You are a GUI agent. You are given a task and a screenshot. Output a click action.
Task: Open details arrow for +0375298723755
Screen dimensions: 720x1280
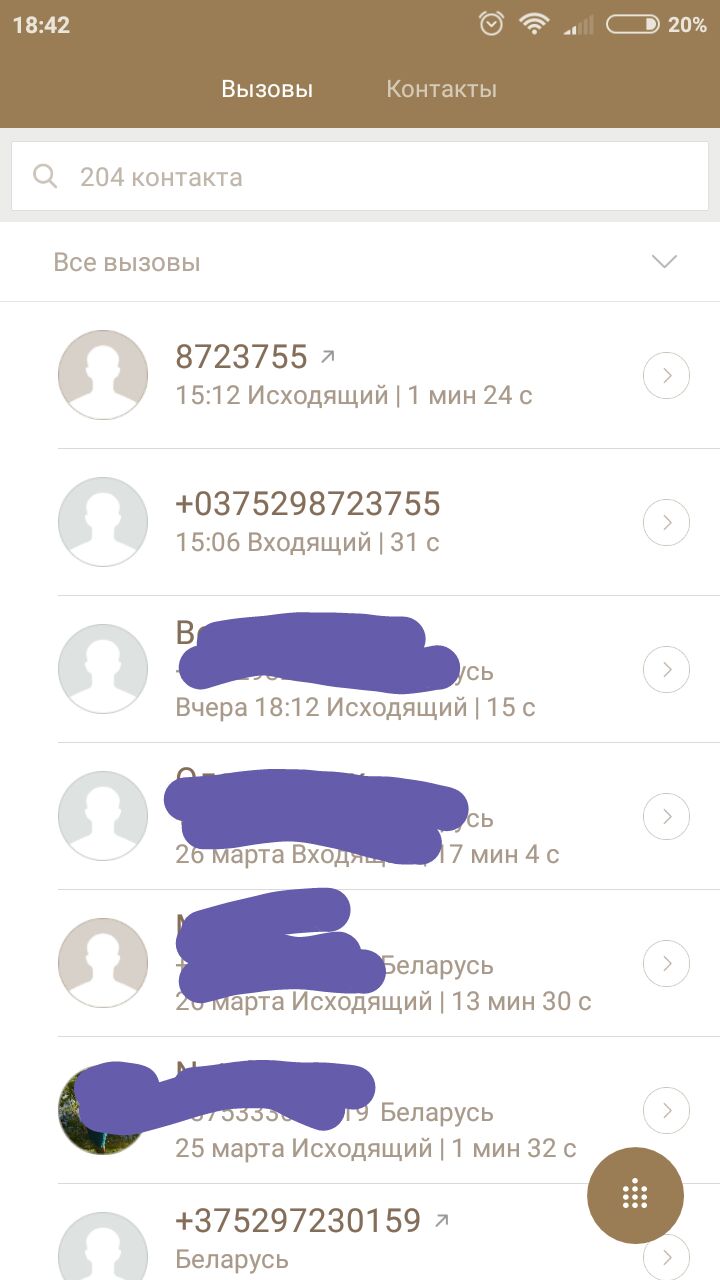pos(666,522)
